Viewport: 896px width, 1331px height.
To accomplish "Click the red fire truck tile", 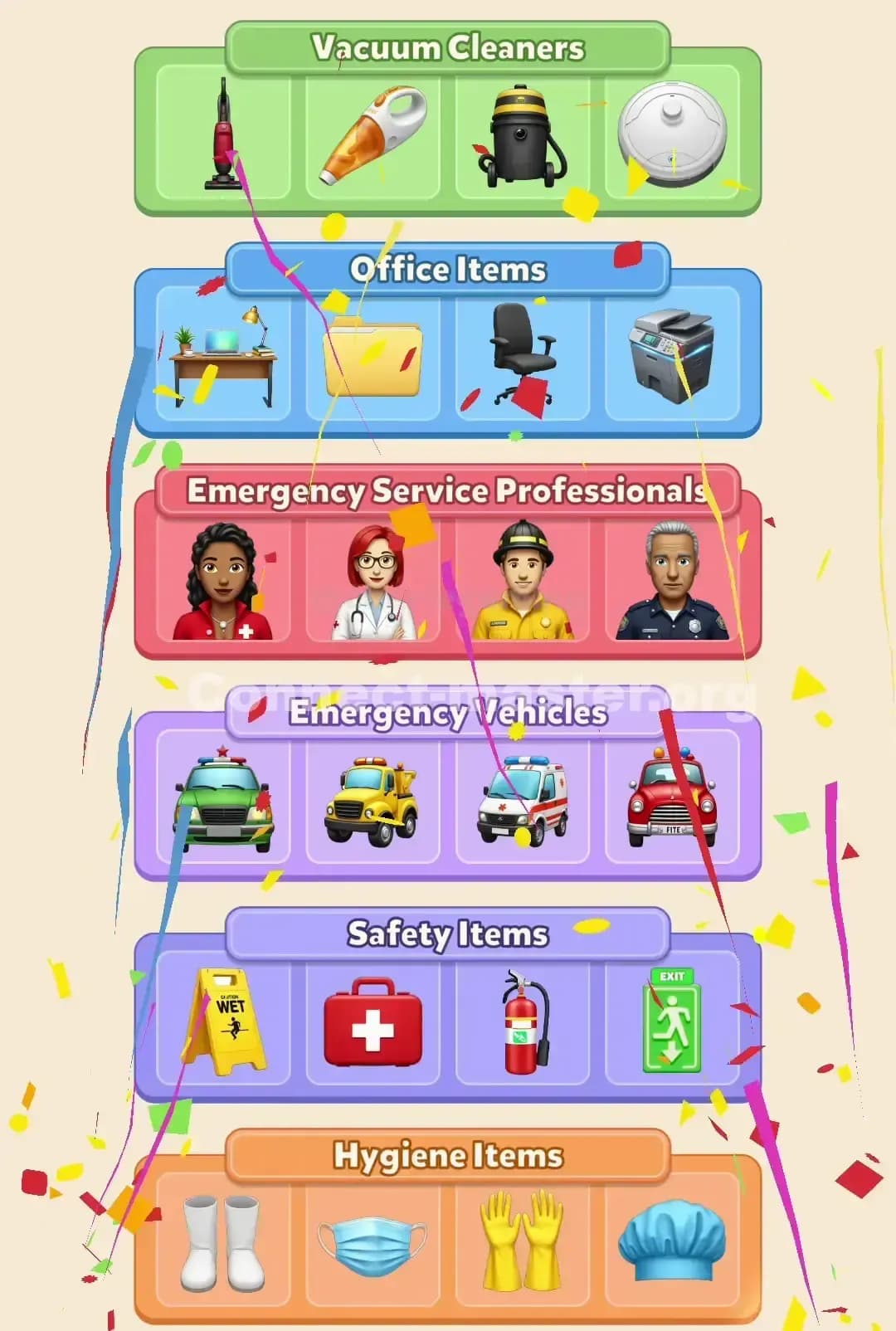I will click(x=674, y=801).
